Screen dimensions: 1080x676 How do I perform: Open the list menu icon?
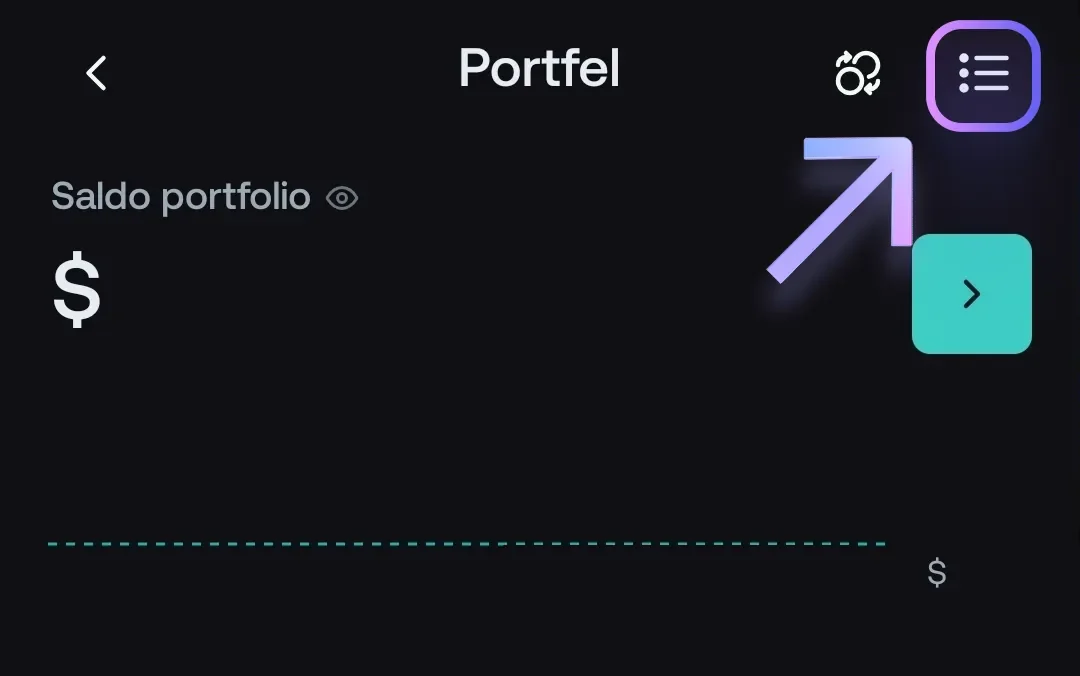point(983,74)
